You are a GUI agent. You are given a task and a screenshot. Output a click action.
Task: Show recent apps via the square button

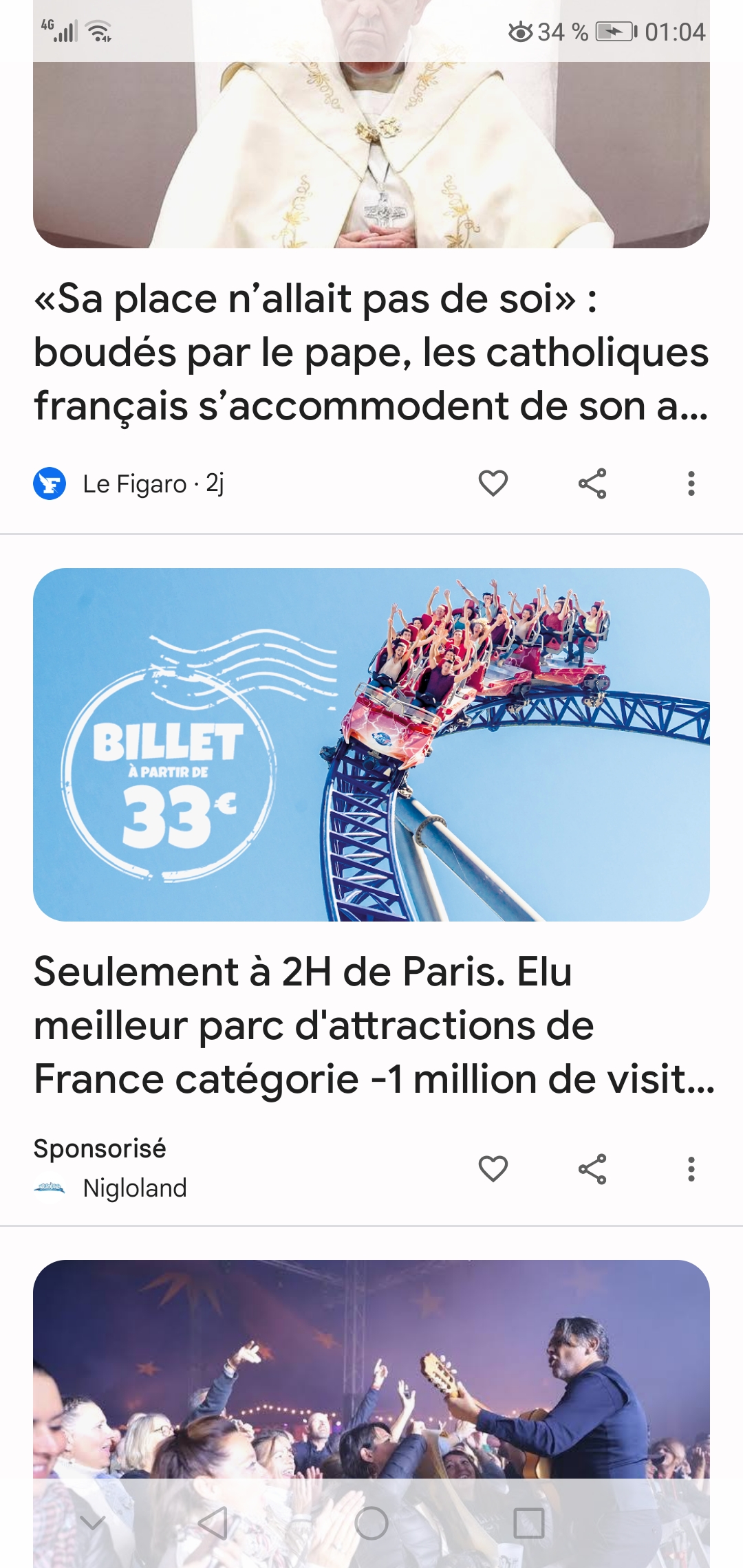click(528, 1523)
